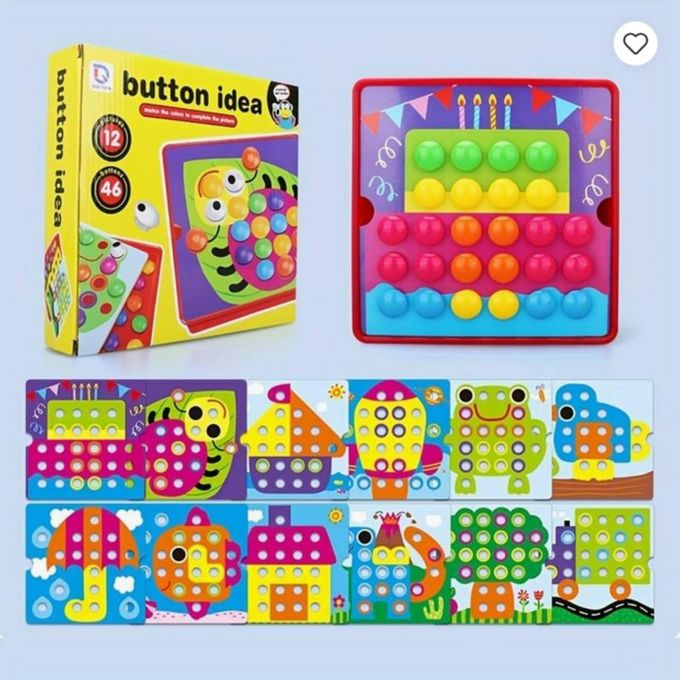The width and height of the screenshot is (680, 680).
Task: Add the button idea toy to favorites
Action: click(x=636, y=43)
